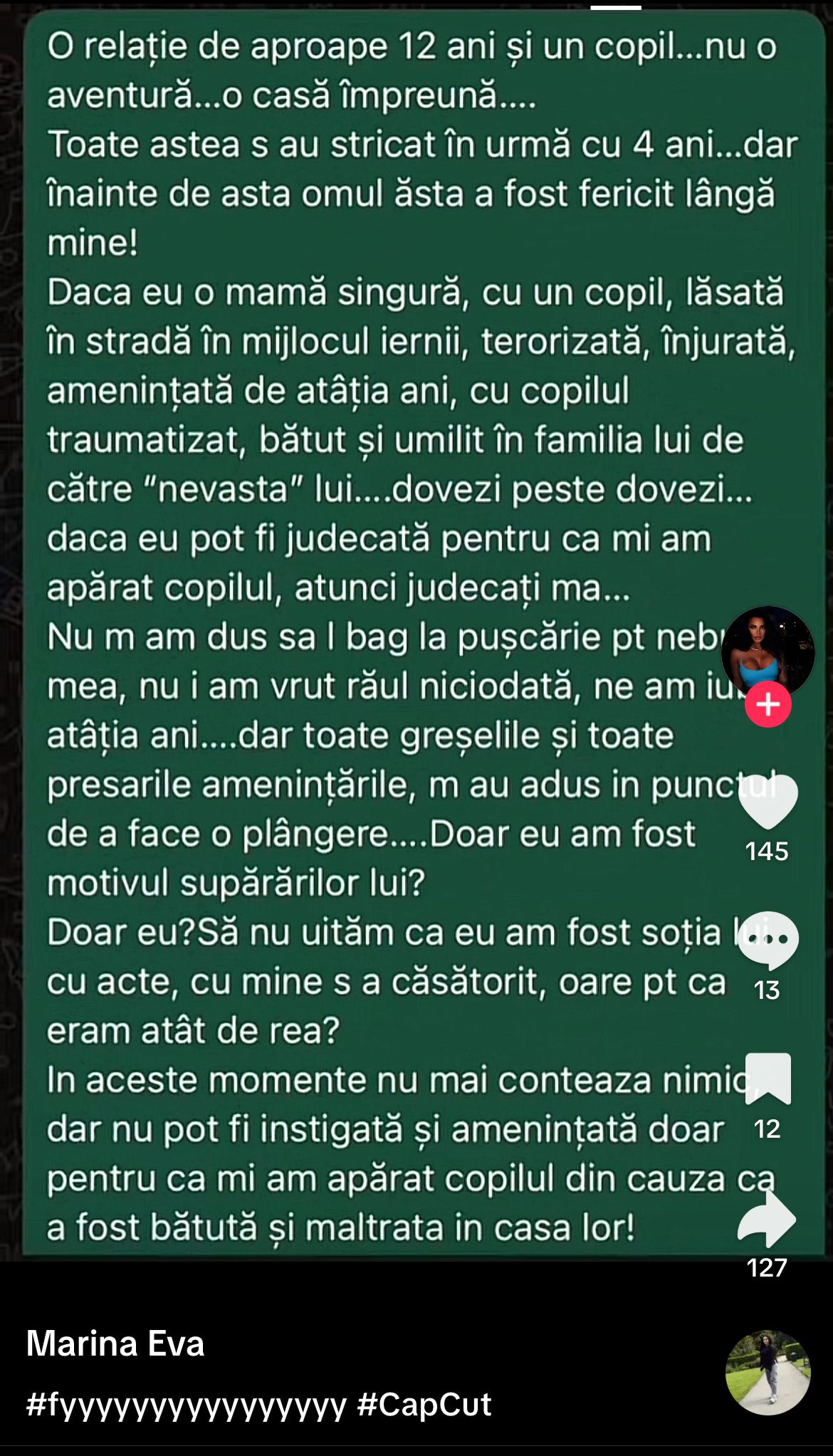Share this video with the arrow

point(767,1217)
